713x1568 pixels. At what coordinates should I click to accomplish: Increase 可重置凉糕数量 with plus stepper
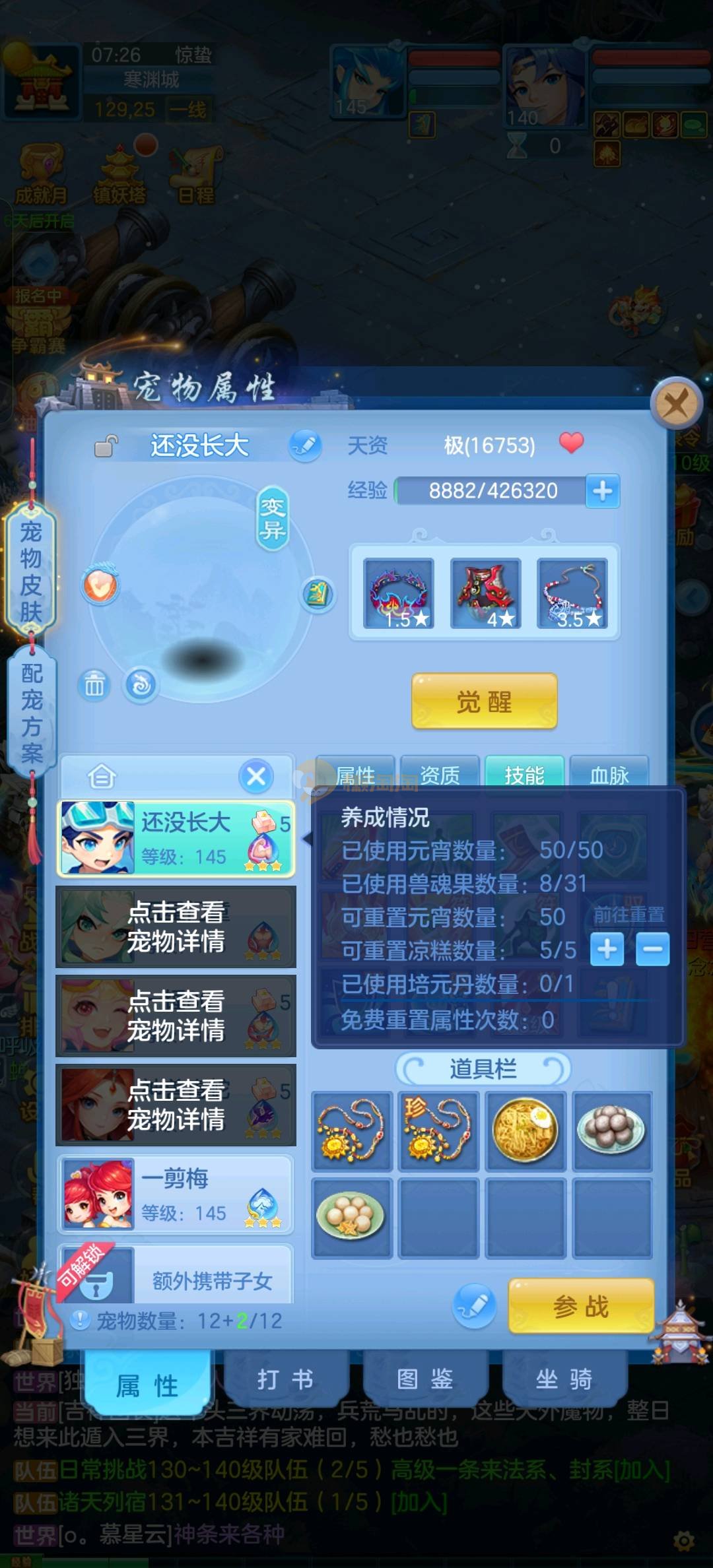pyautogui.click(x=607, y=949)
